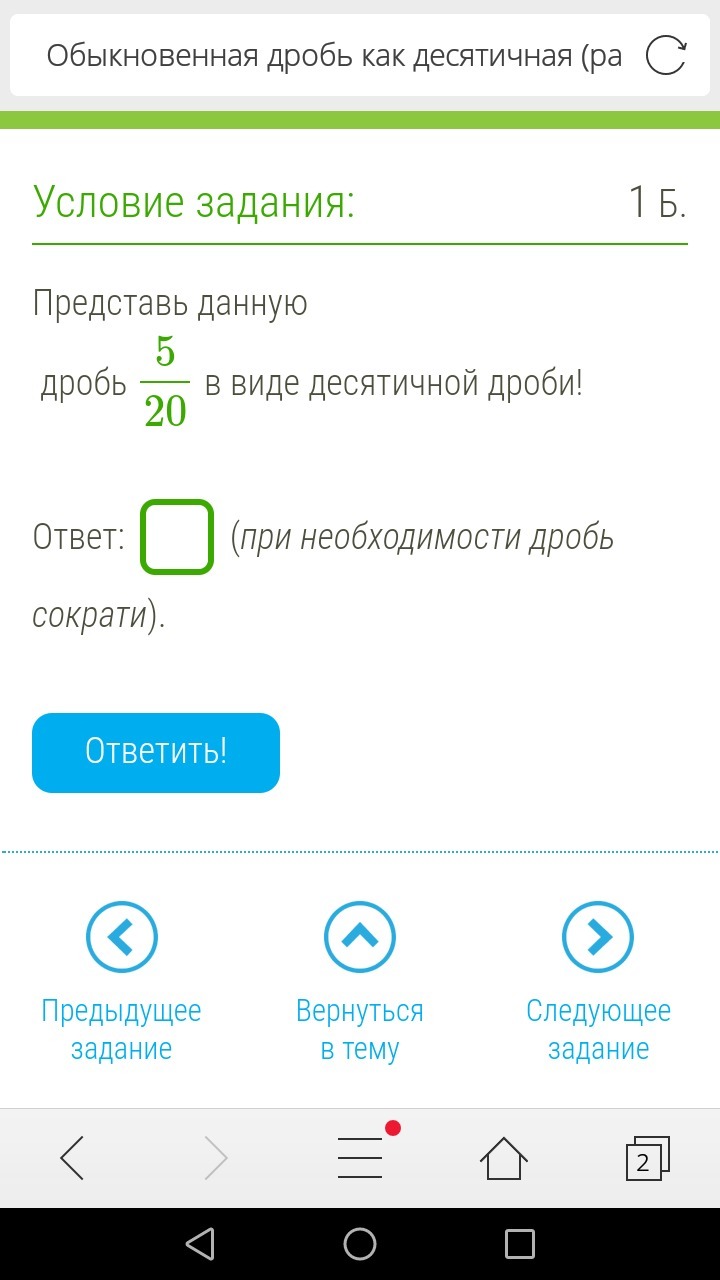Reload the page with the refresh icon

(x=666, y=56)
